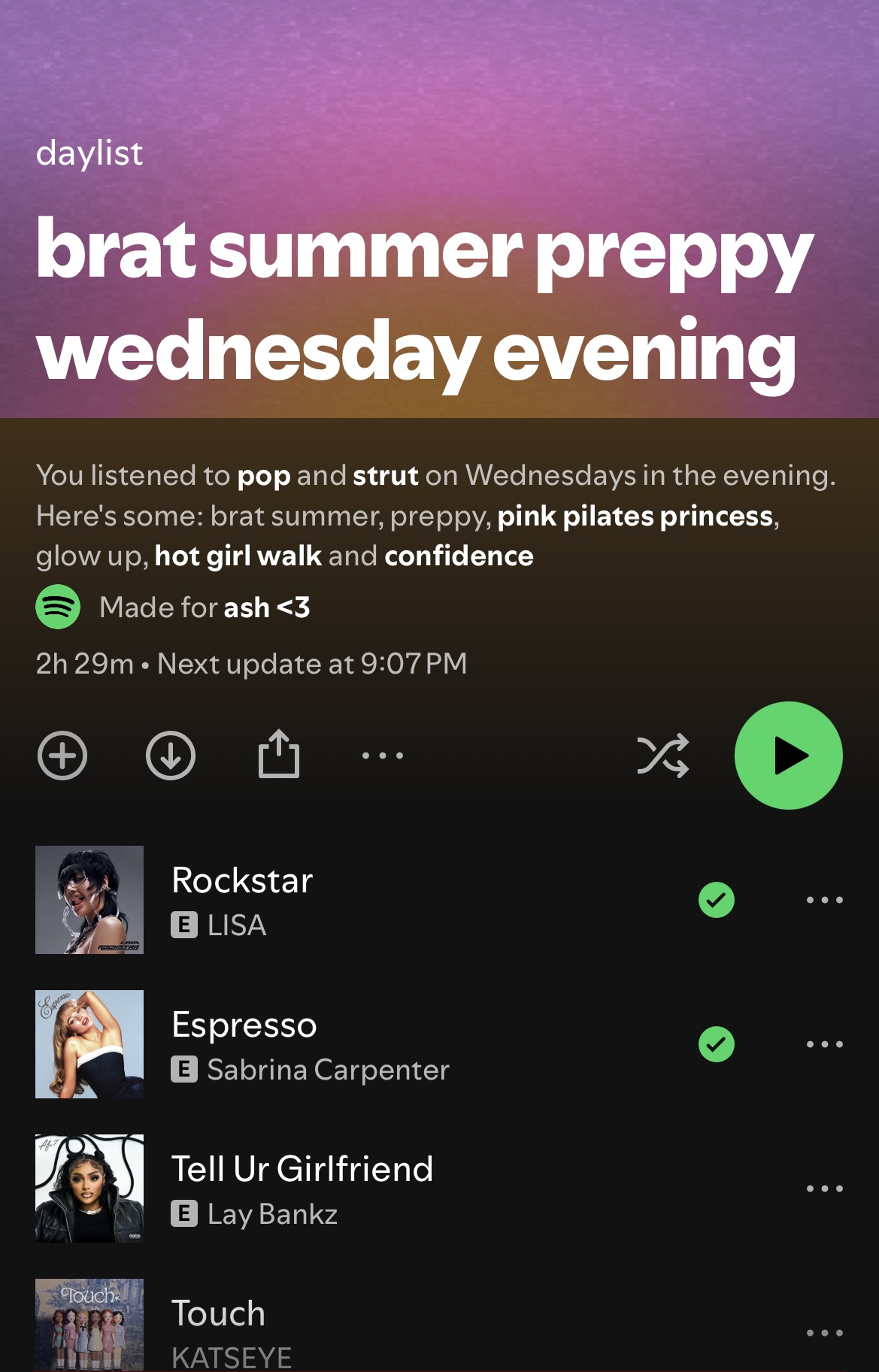Image resolution: width=879 pixels, height=1372 pixels.
Task: Open the options menu for Tell Ur Girlfriend
Action: (825, 1187)
